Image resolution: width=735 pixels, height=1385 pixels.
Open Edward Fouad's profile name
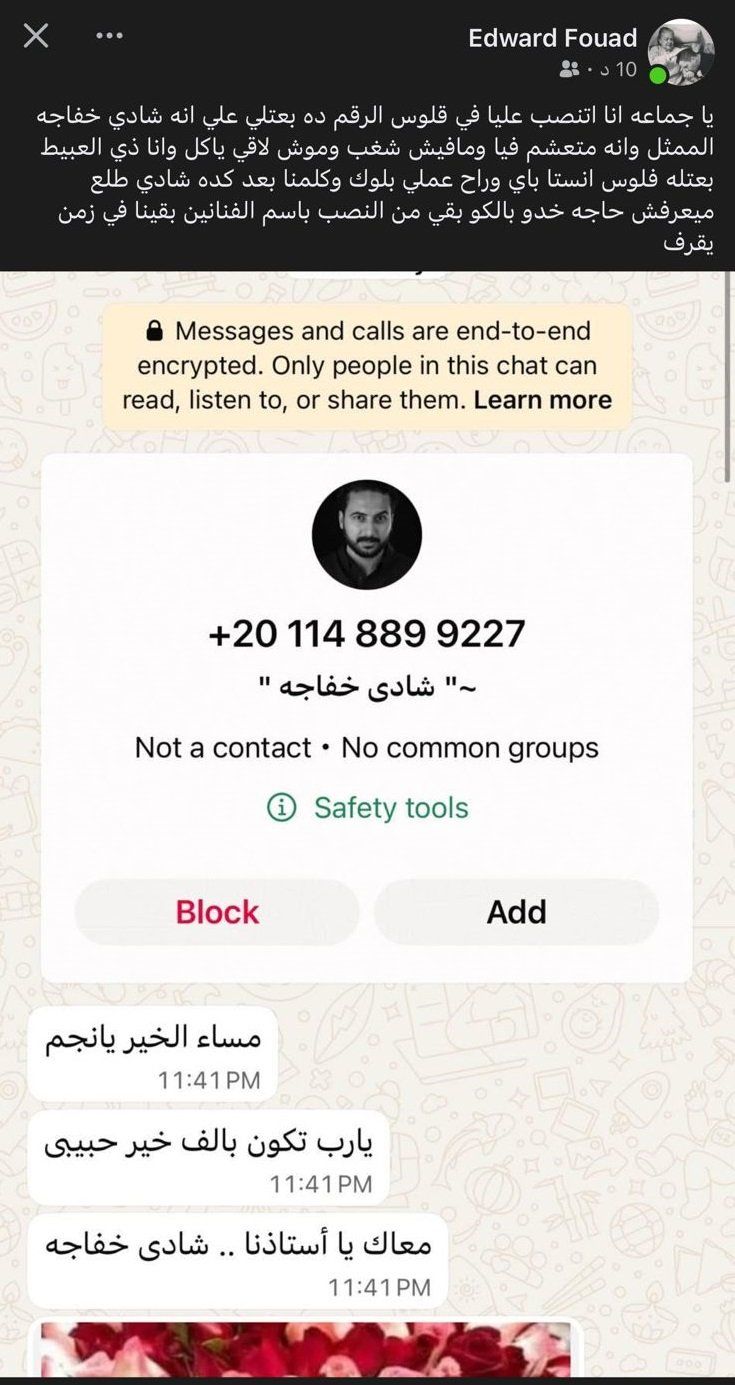(552, 38)
